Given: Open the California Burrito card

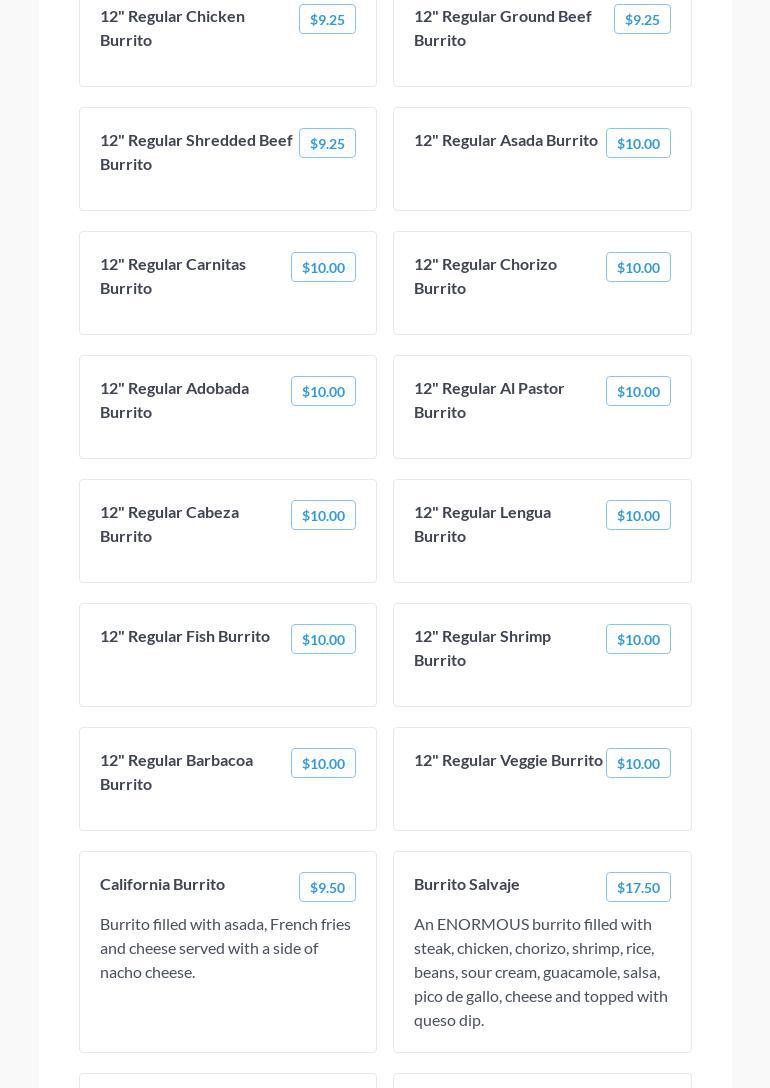Looking at the screenshot, I should (x=227, y=950).
